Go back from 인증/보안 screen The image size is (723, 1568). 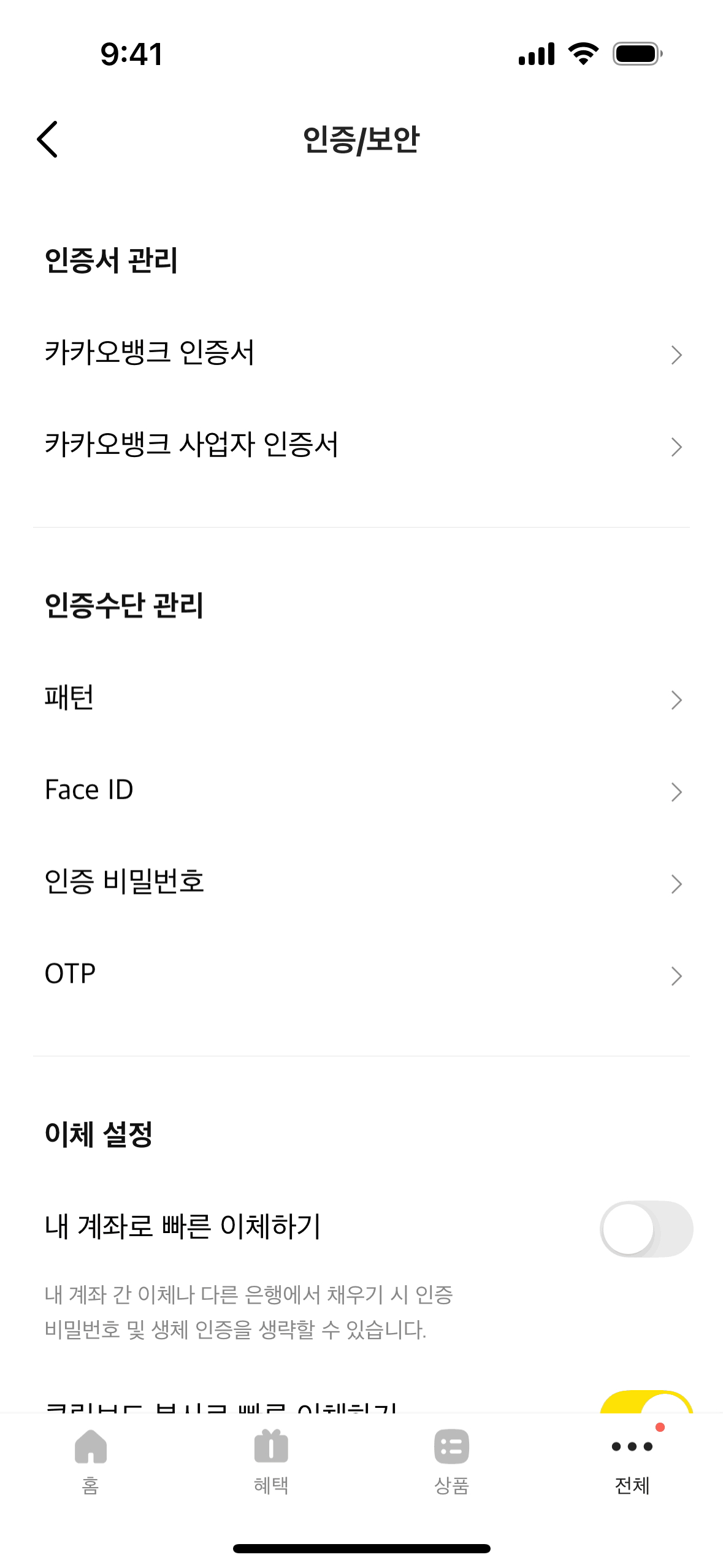click(x=48, y=139)
